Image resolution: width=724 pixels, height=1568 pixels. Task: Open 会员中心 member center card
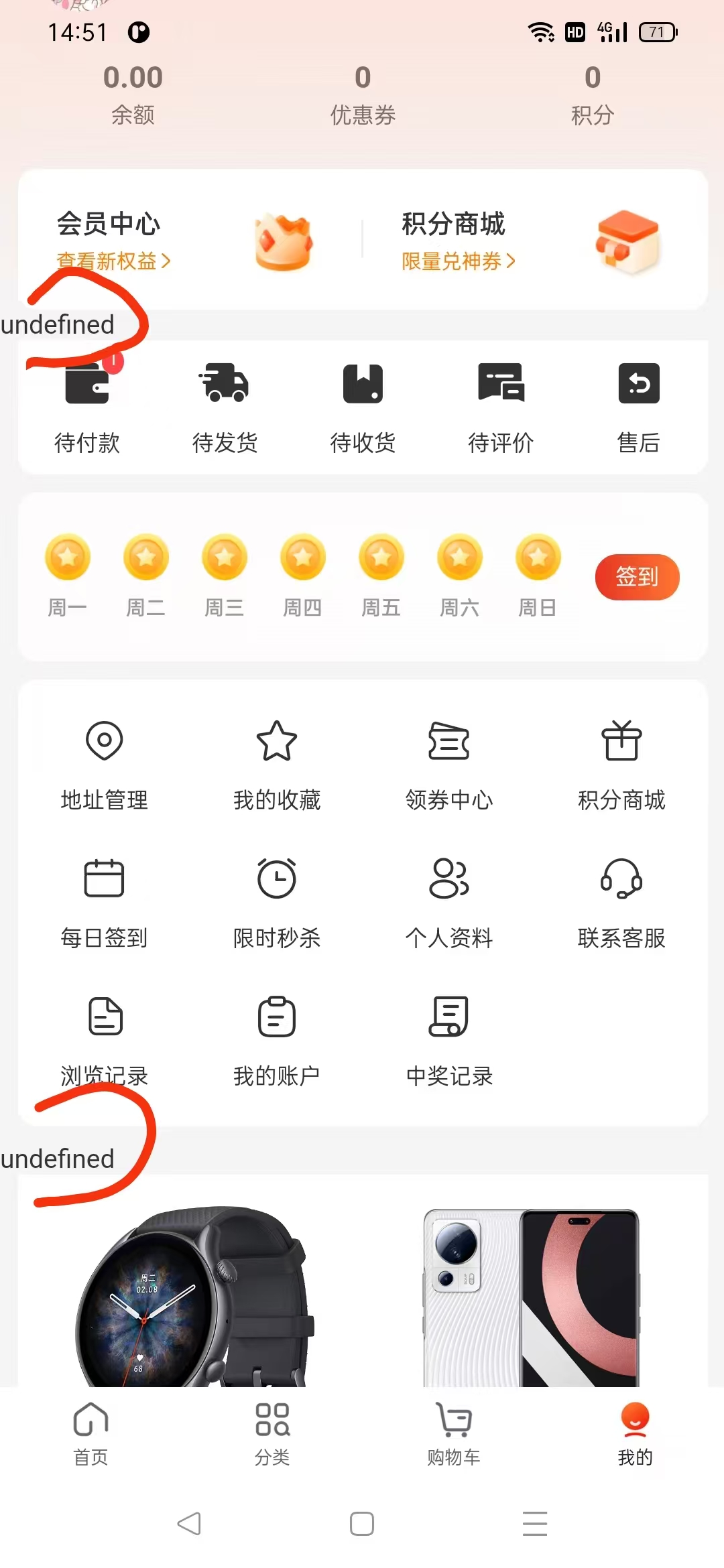pos(184,240)
